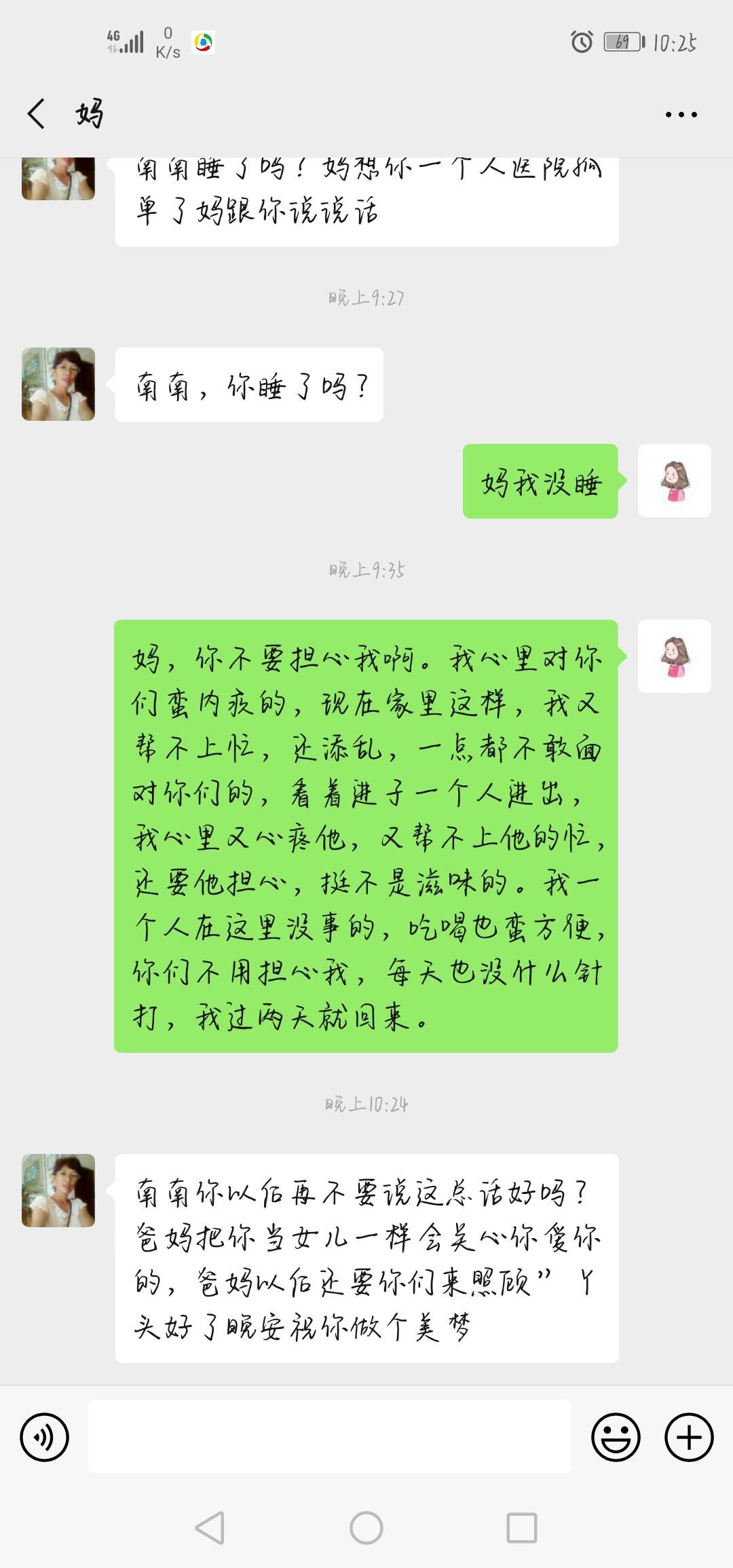Image resolution: width=733 pixels, height=1568 pixels.
Task: Open chat settings via the three dots icon
Action: point(681,114)
